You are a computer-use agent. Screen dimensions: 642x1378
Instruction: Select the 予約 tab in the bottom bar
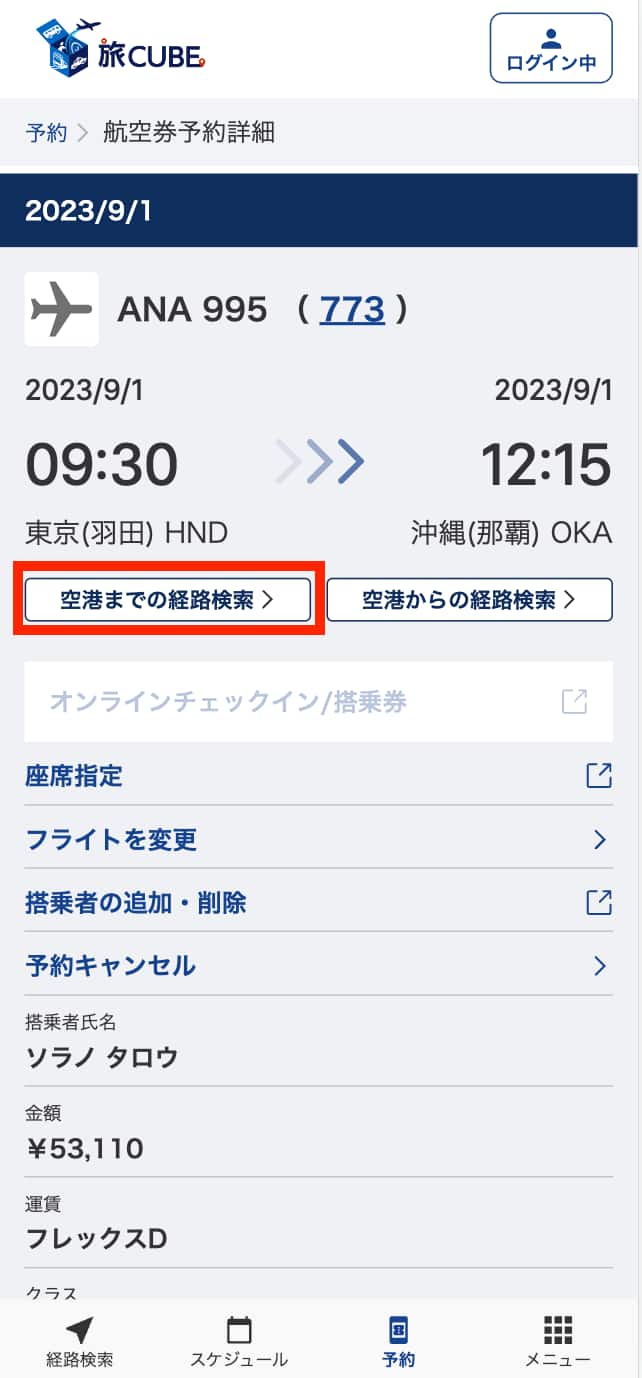tap(398, 1341)
